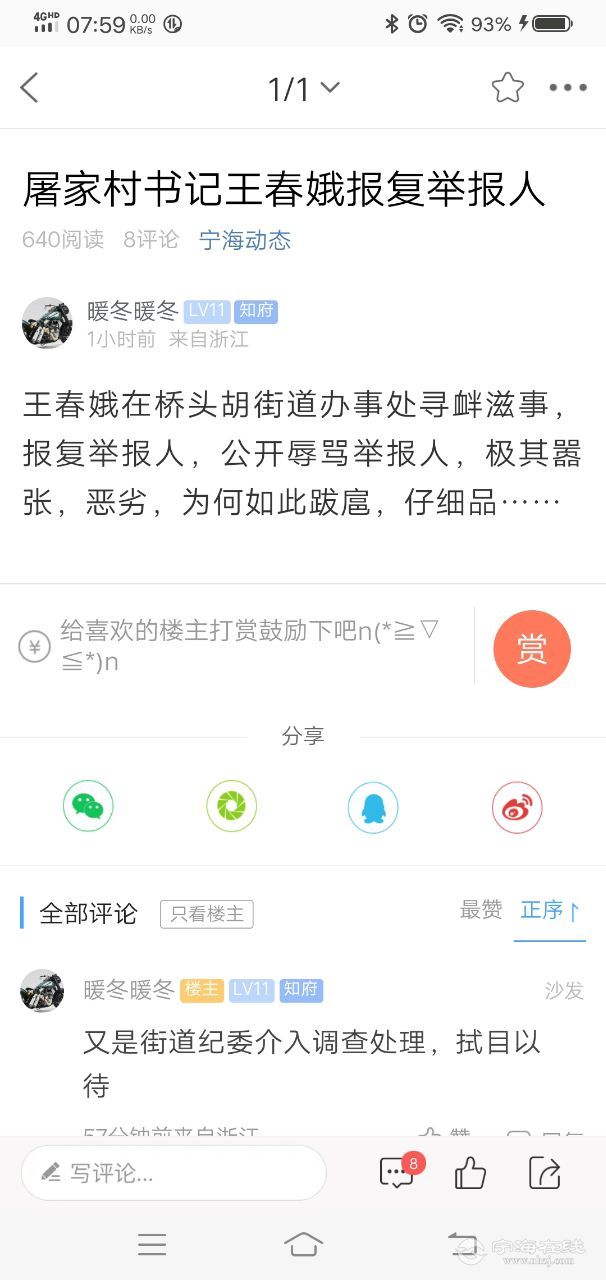Share post to WeChat Moments

click(x=231, y=807)
